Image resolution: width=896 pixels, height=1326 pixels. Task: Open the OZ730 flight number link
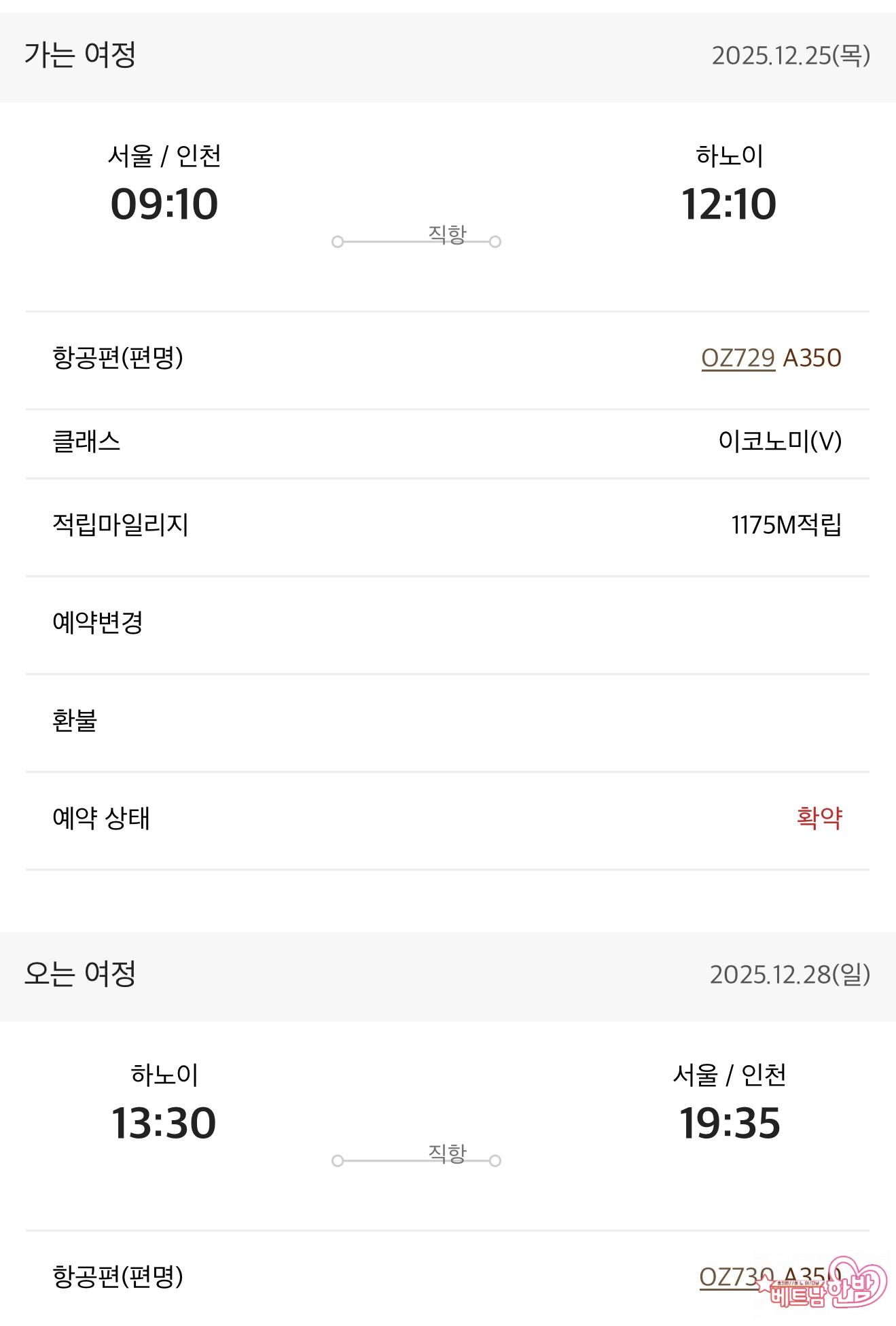pyautogui.click(x=736, y=1277)
